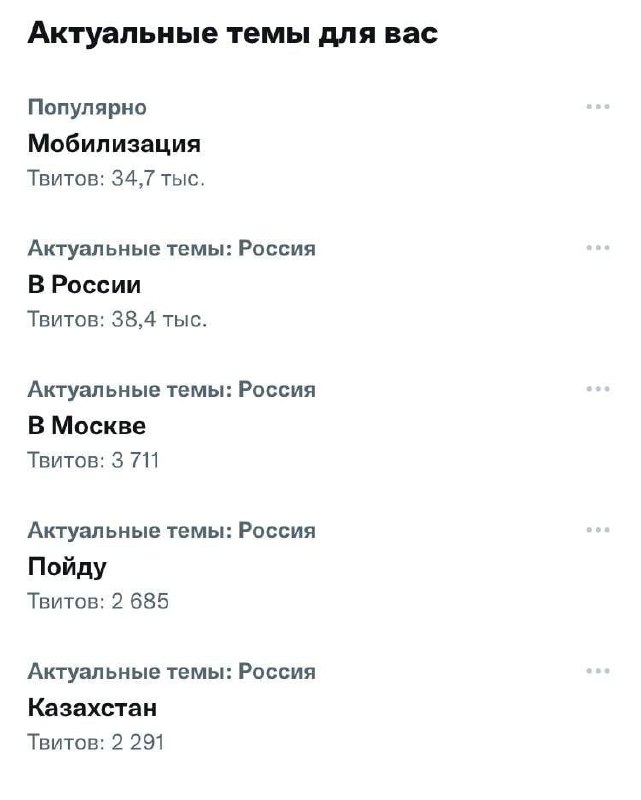
Task: Tap the three-dot menu beside В Москве
Action: (x=598, y=389)
